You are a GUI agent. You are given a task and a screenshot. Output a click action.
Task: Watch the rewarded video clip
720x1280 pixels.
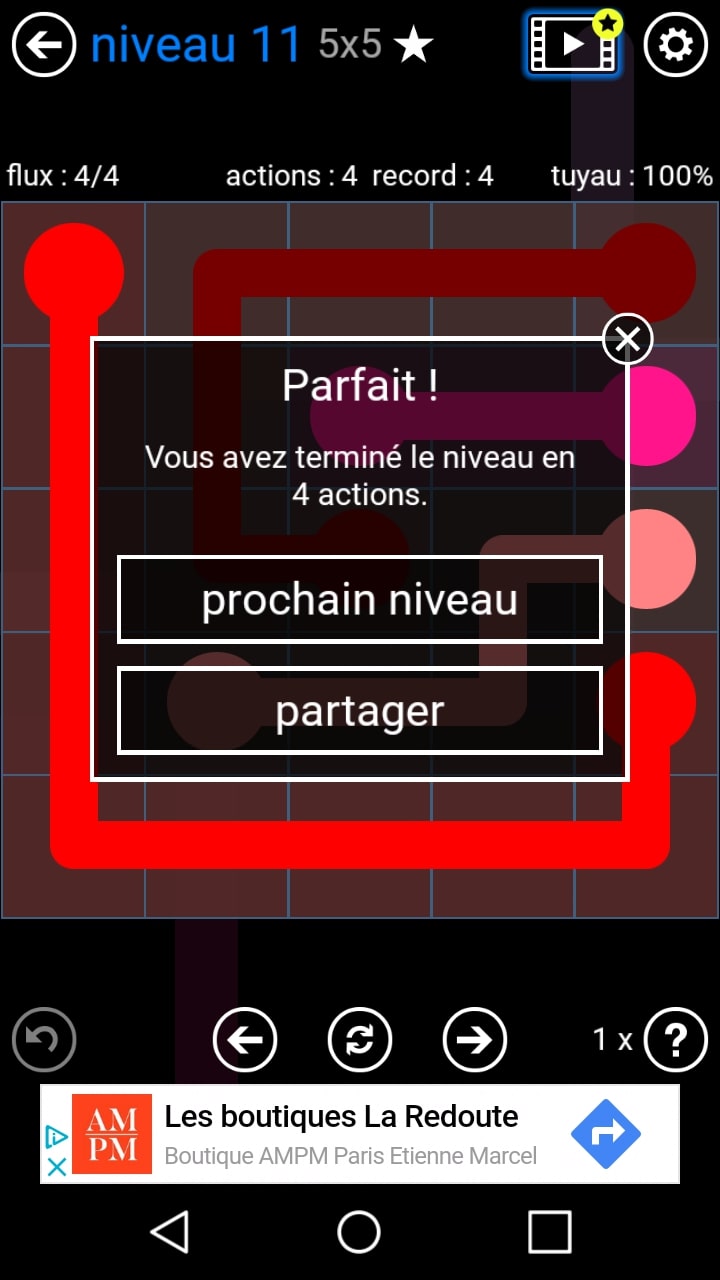pos(572,45)
